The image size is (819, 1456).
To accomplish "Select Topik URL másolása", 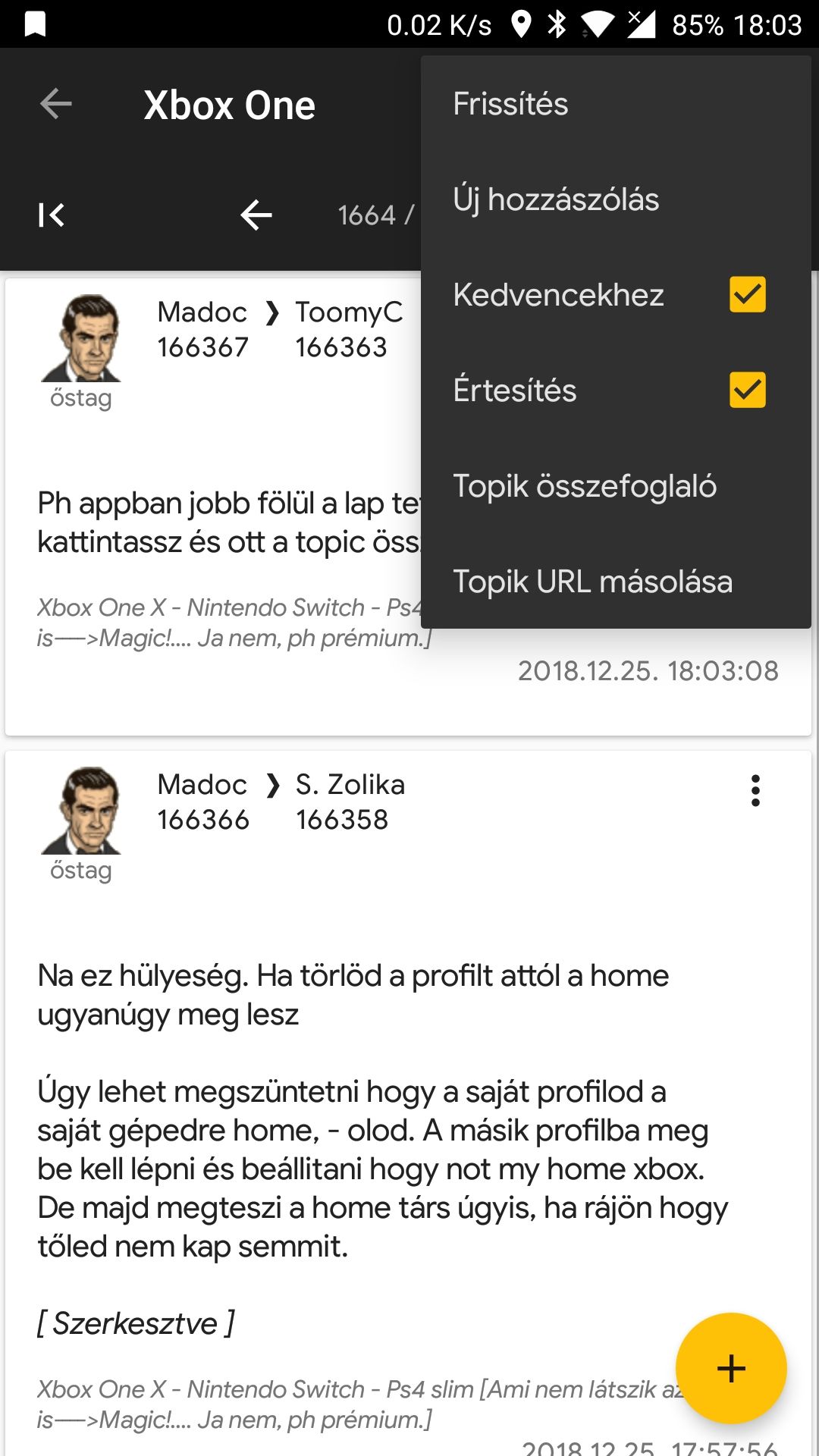I will [592, 582].
